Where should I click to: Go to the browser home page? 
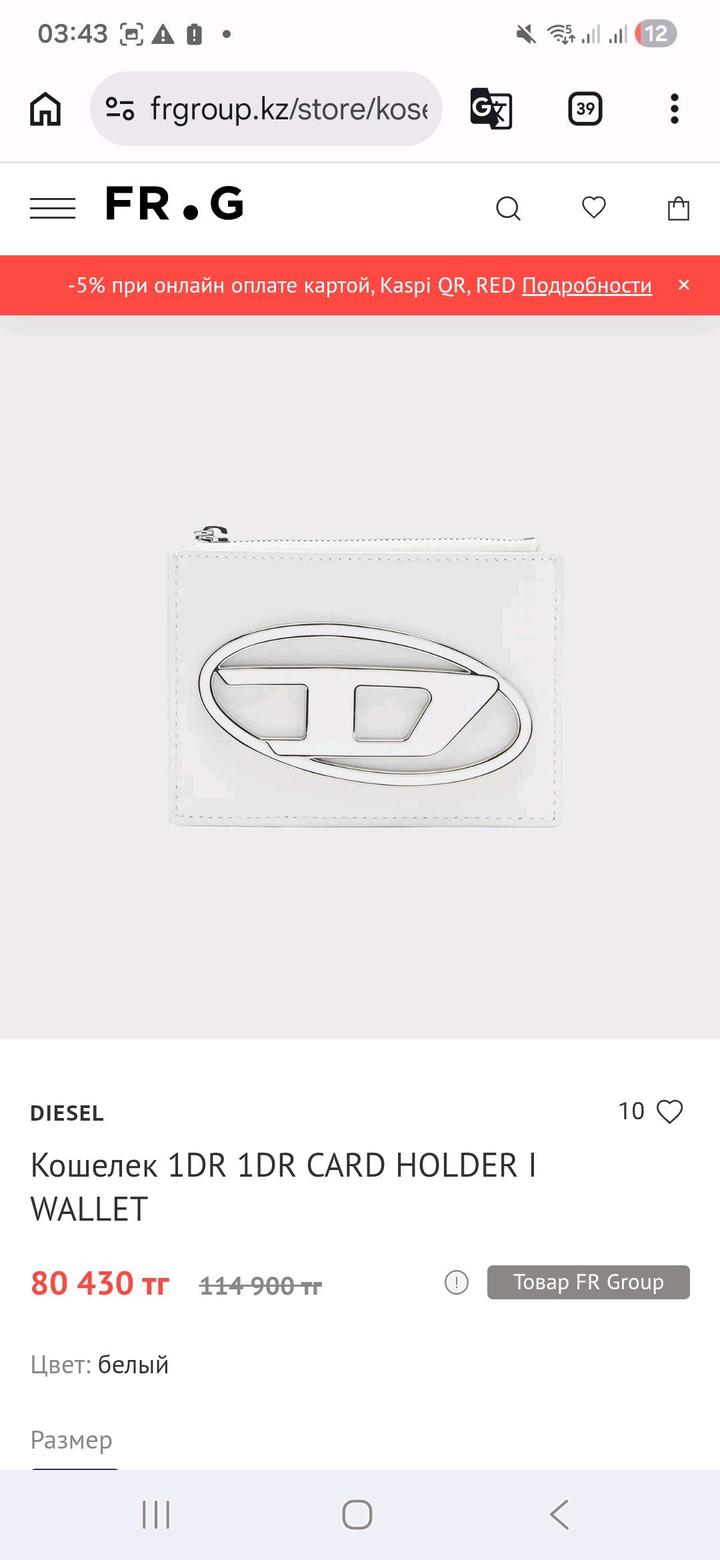[45, 109]
